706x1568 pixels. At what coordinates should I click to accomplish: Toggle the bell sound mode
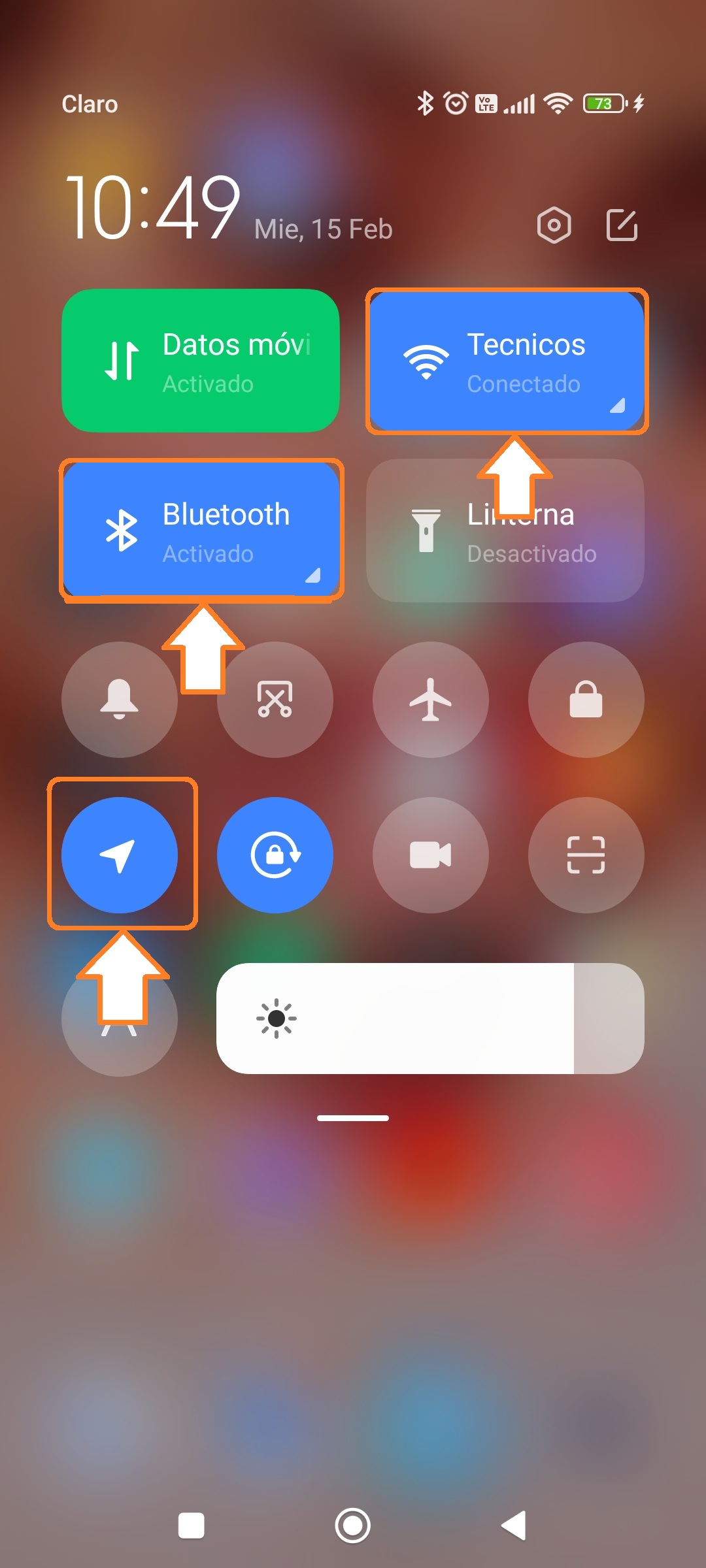pyautogui.click(x=119, y=699)
